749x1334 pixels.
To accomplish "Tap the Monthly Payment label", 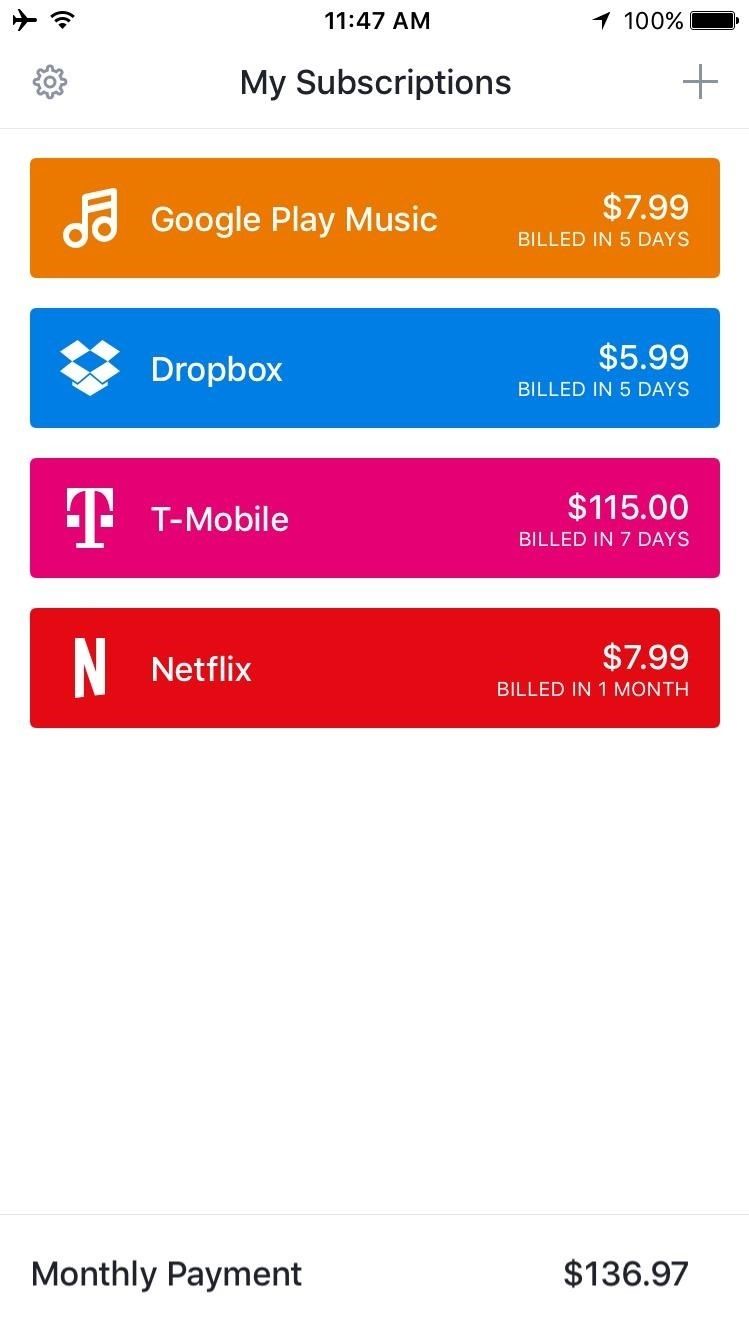I will (x=166, y=1274).
